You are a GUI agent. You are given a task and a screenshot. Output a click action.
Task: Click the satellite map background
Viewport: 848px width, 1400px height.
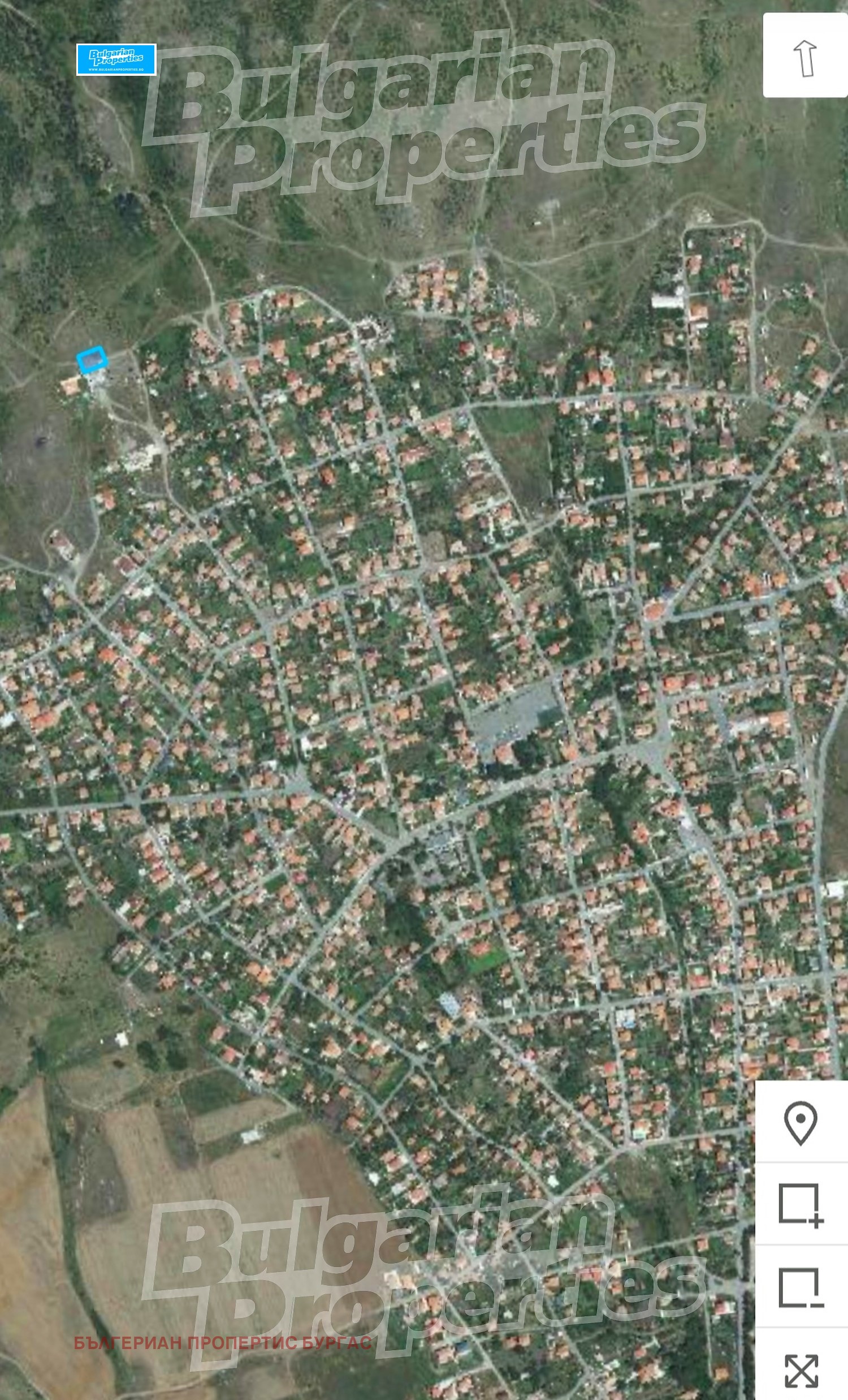[397, 682]
